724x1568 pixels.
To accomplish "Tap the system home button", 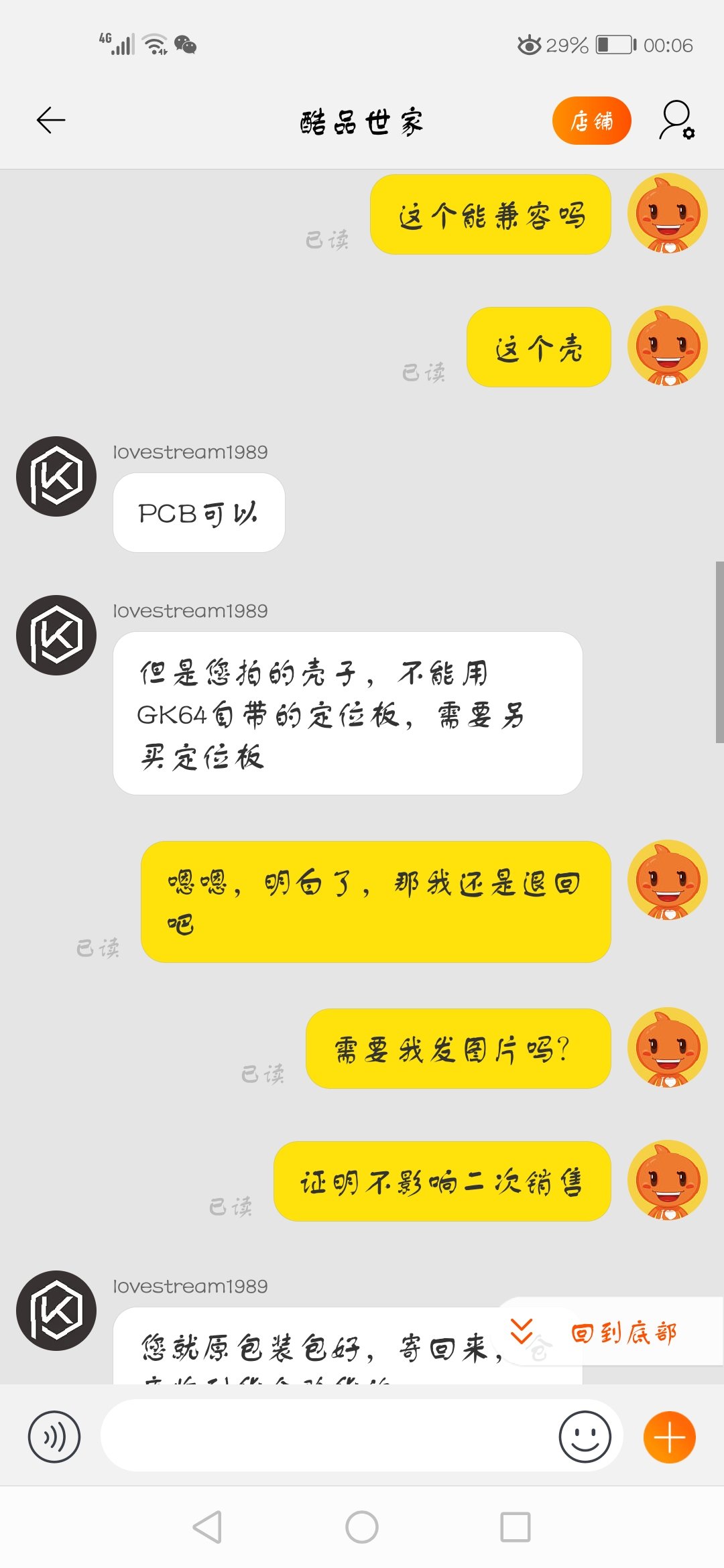I will click(x=362, y=1527).
